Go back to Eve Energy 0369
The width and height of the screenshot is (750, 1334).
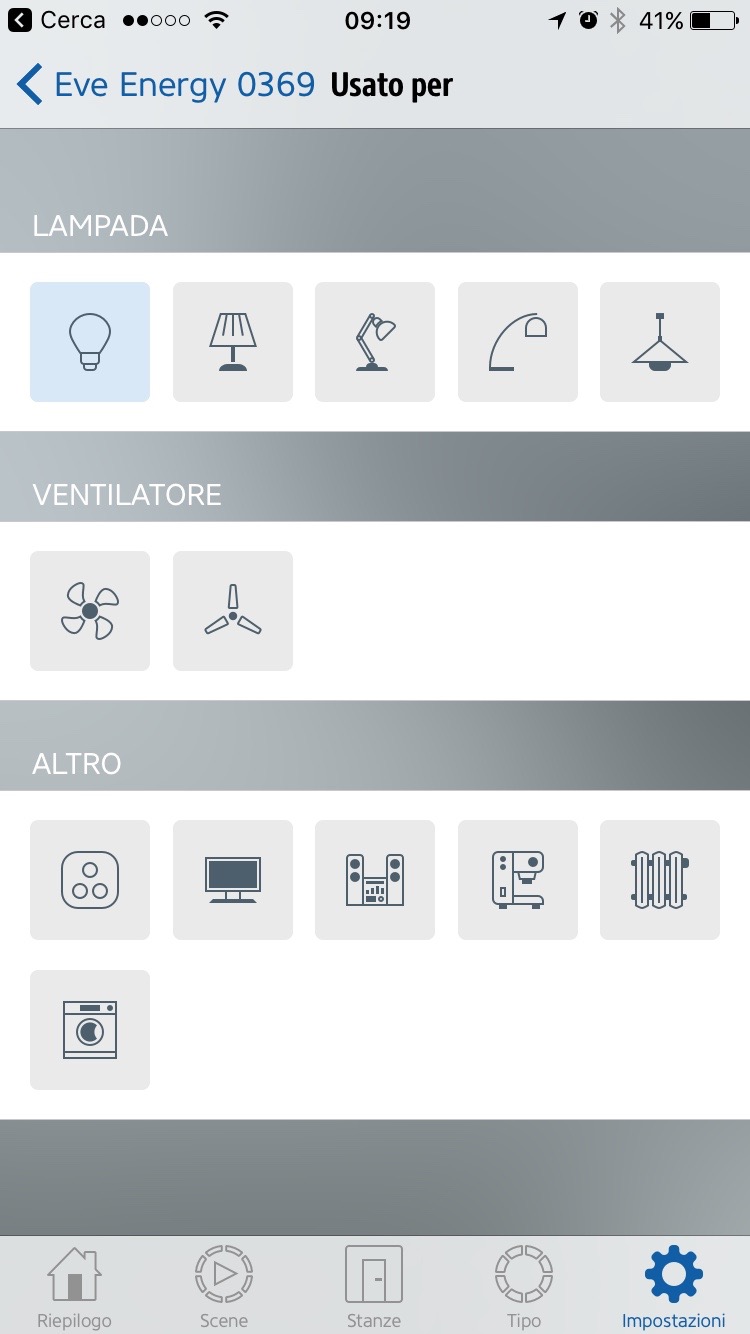(165, 85)
